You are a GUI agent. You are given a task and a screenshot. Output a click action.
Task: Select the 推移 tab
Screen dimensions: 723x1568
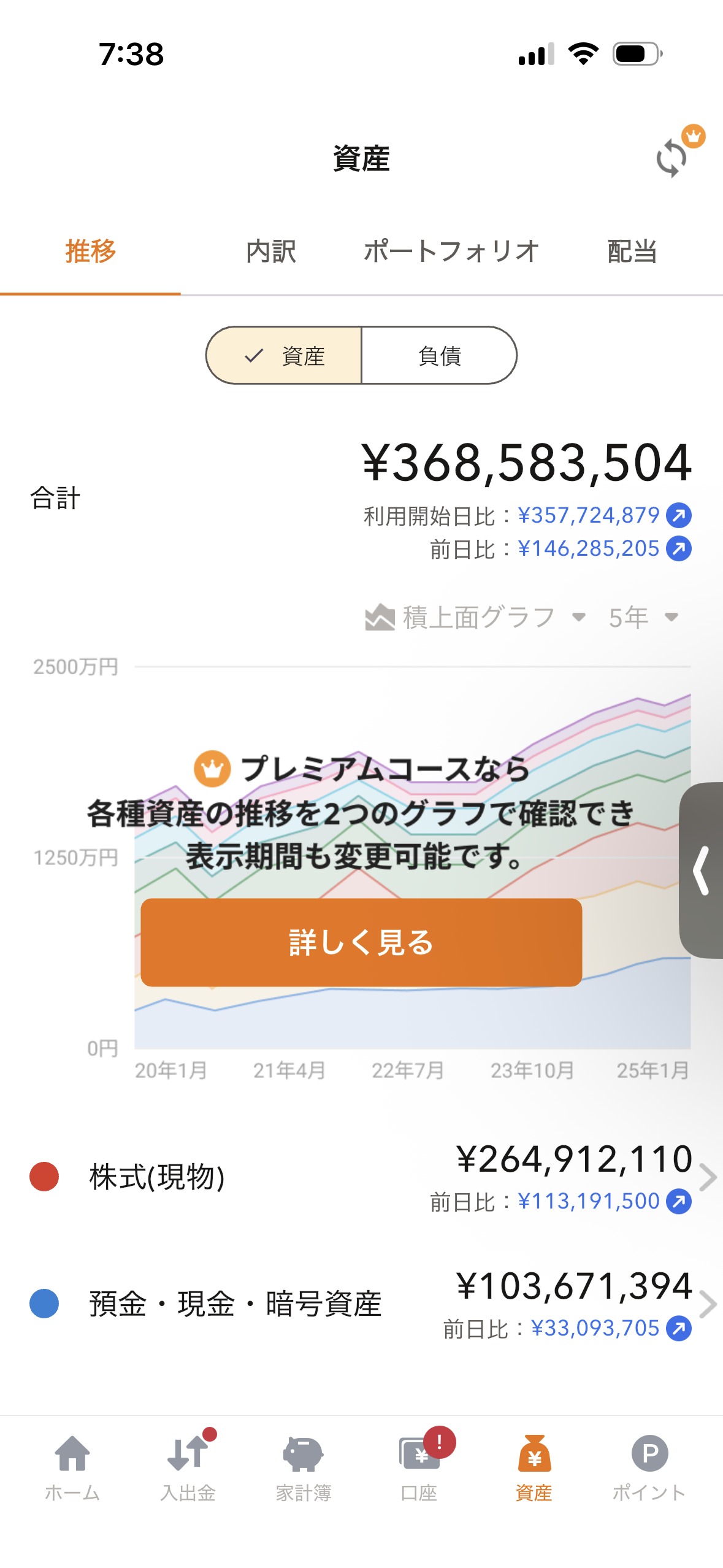(x=90, y=252)
